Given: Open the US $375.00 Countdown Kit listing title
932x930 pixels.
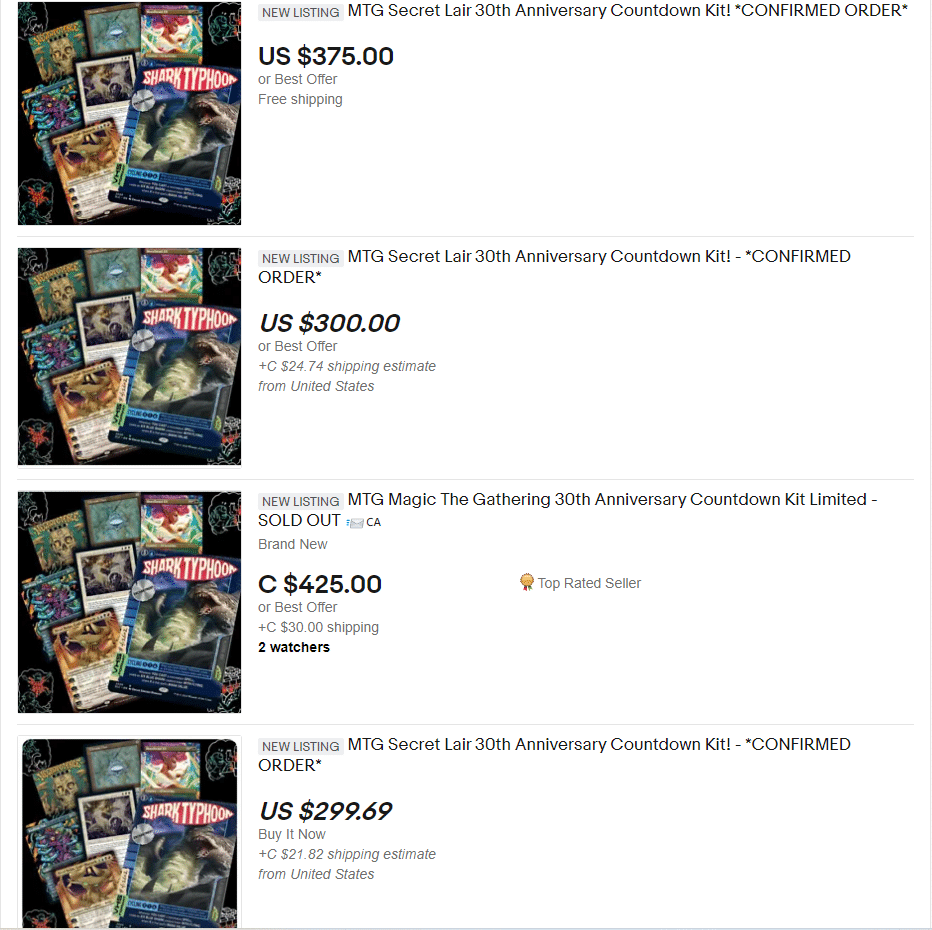Looking at the screenshot, I should 627,12.
